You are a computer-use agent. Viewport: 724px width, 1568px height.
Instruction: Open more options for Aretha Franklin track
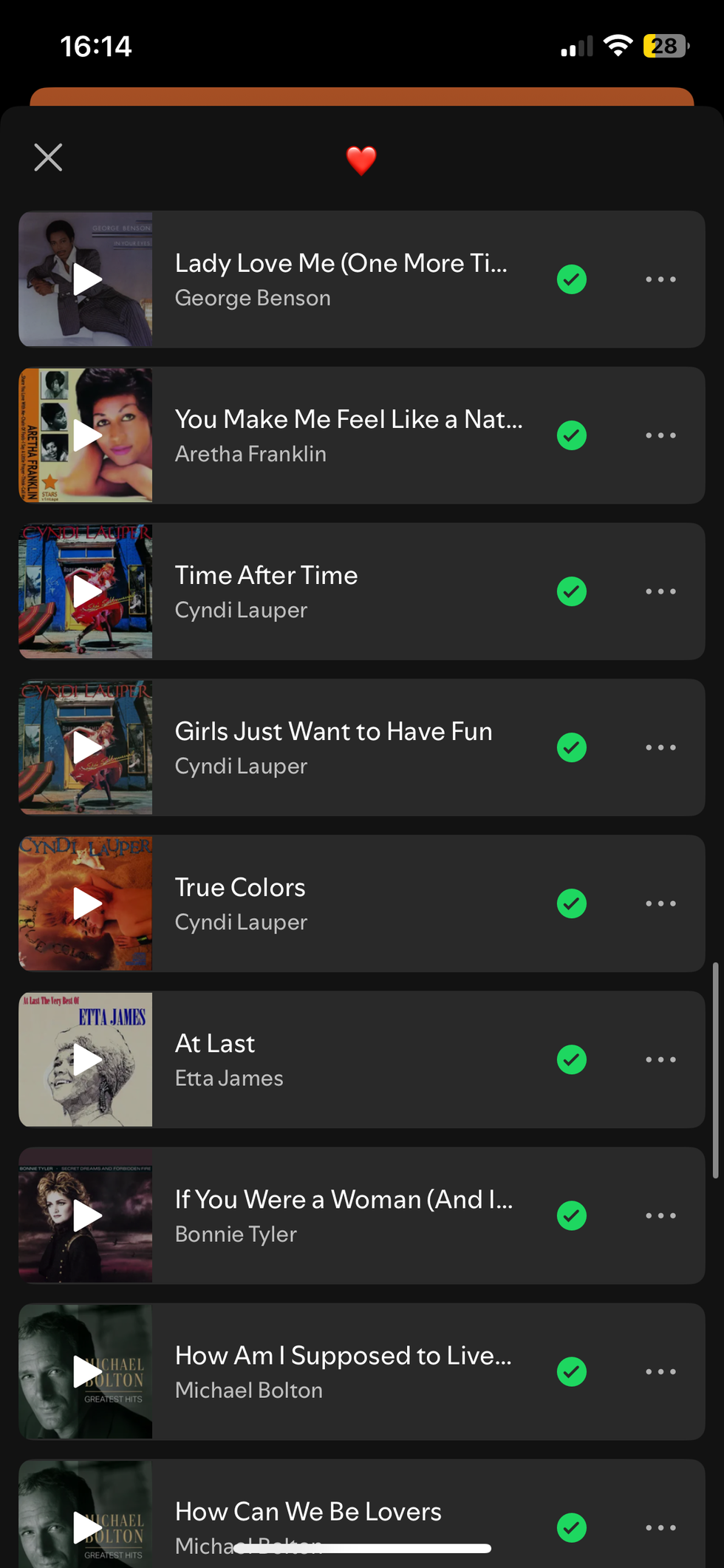pyautogui.click(x=660, y=435)
